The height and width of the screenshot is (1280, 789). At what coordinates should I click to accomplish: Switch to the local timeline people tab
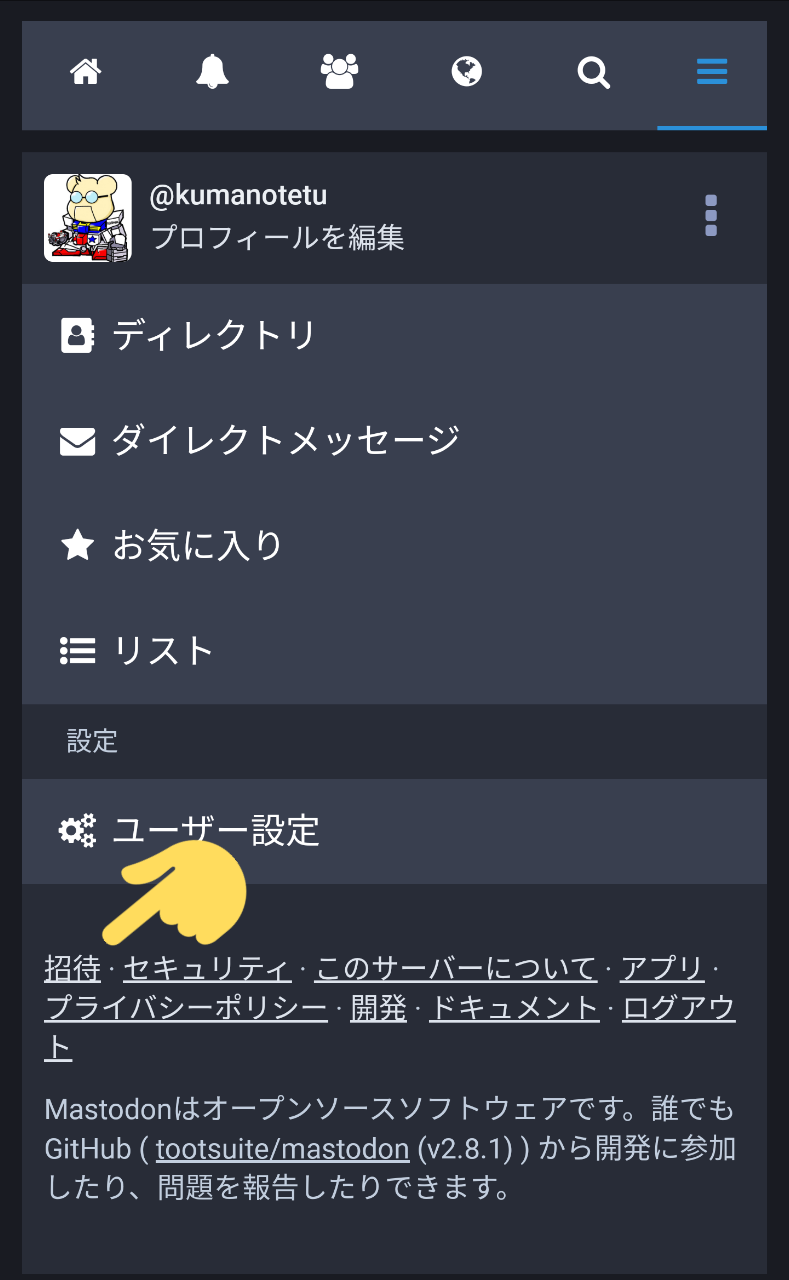(339, 72)
